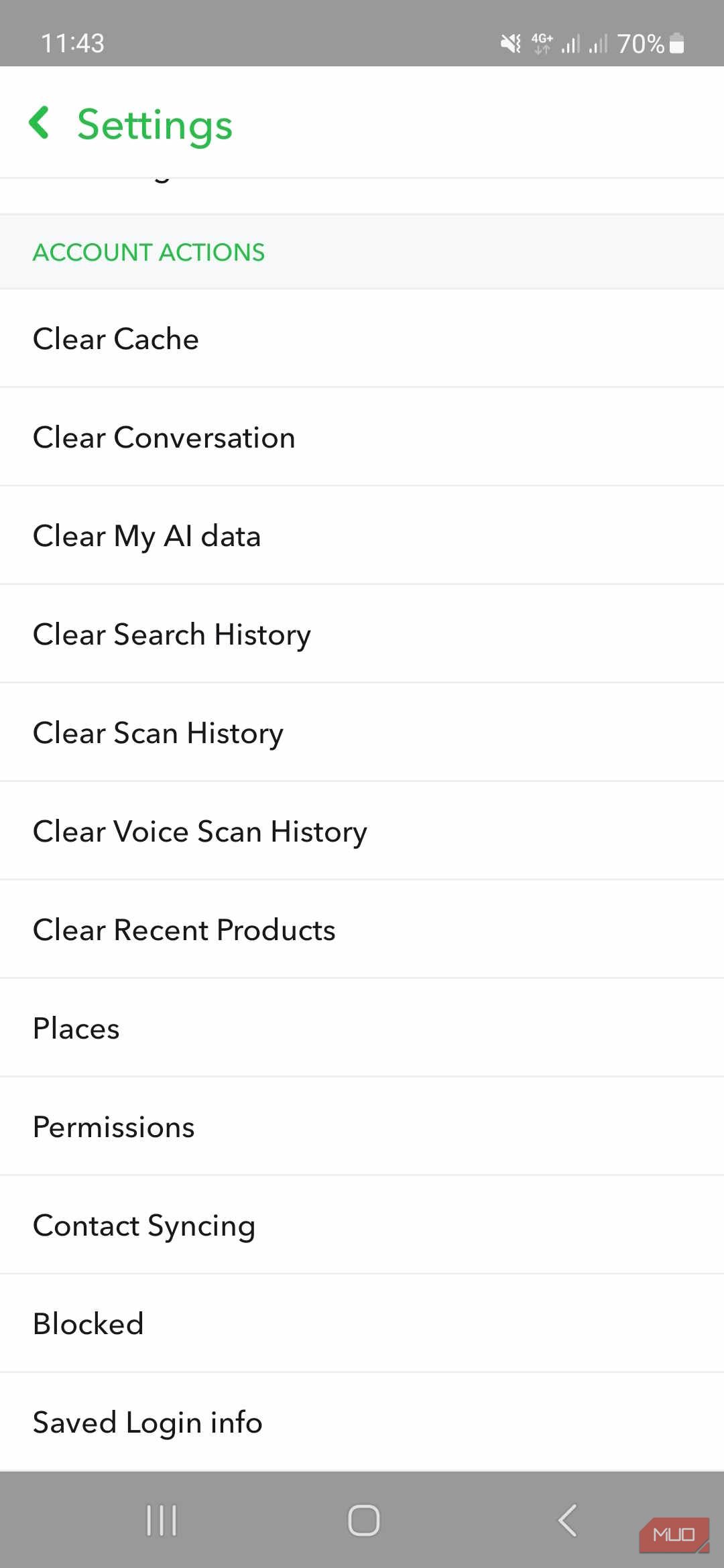
Task: Open Clear Recent Products option
Action: [184, 929]
